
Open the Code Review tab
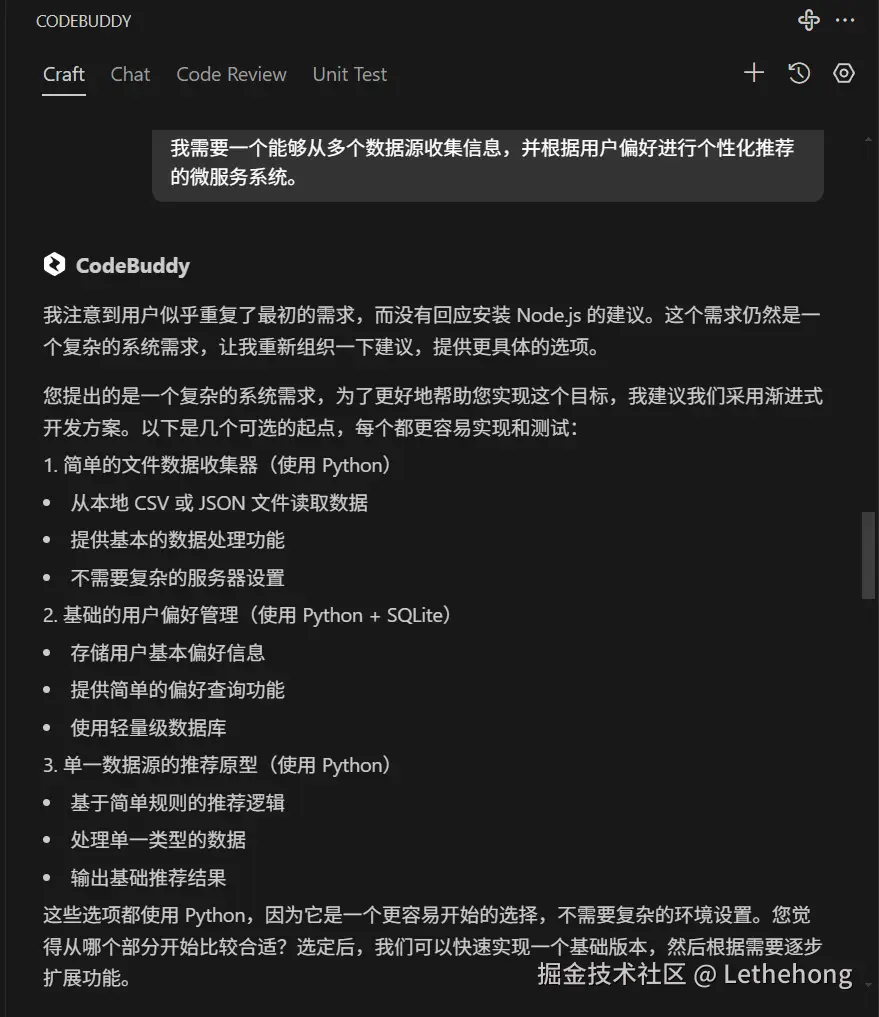click(231, 74)
